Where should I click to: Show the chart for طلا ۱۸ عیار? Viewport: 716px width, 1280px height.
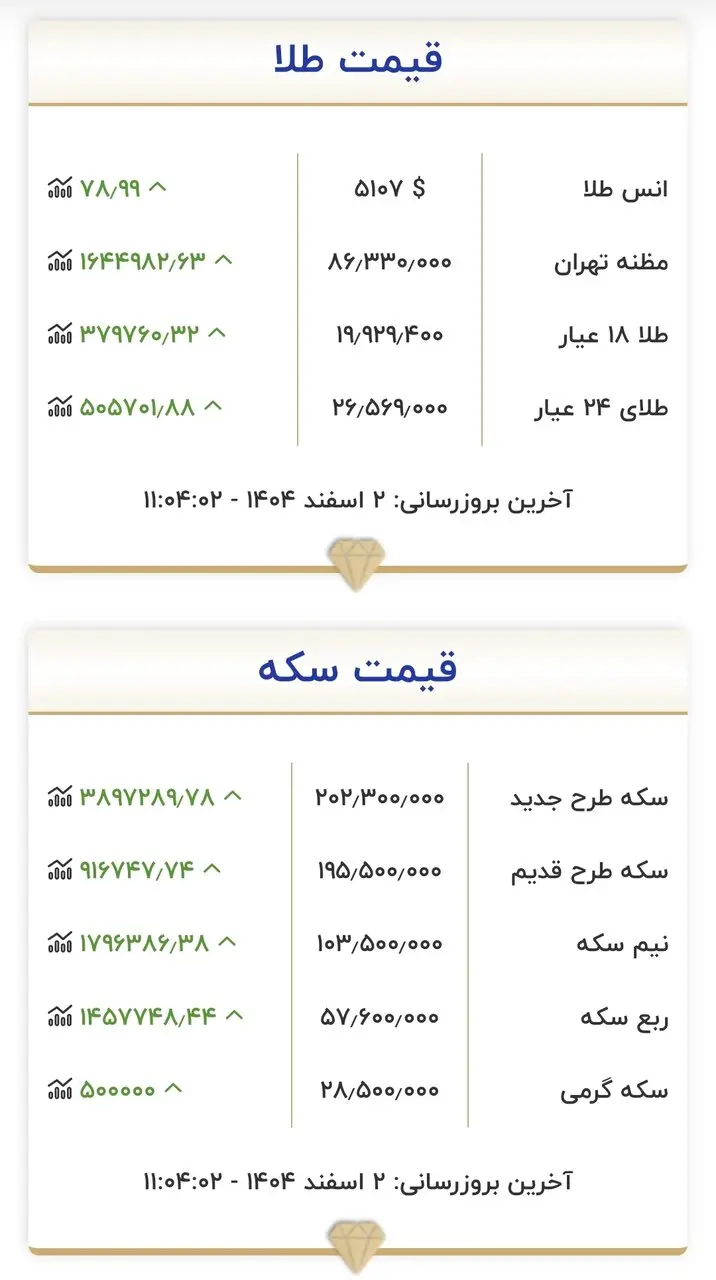point(60,334)
